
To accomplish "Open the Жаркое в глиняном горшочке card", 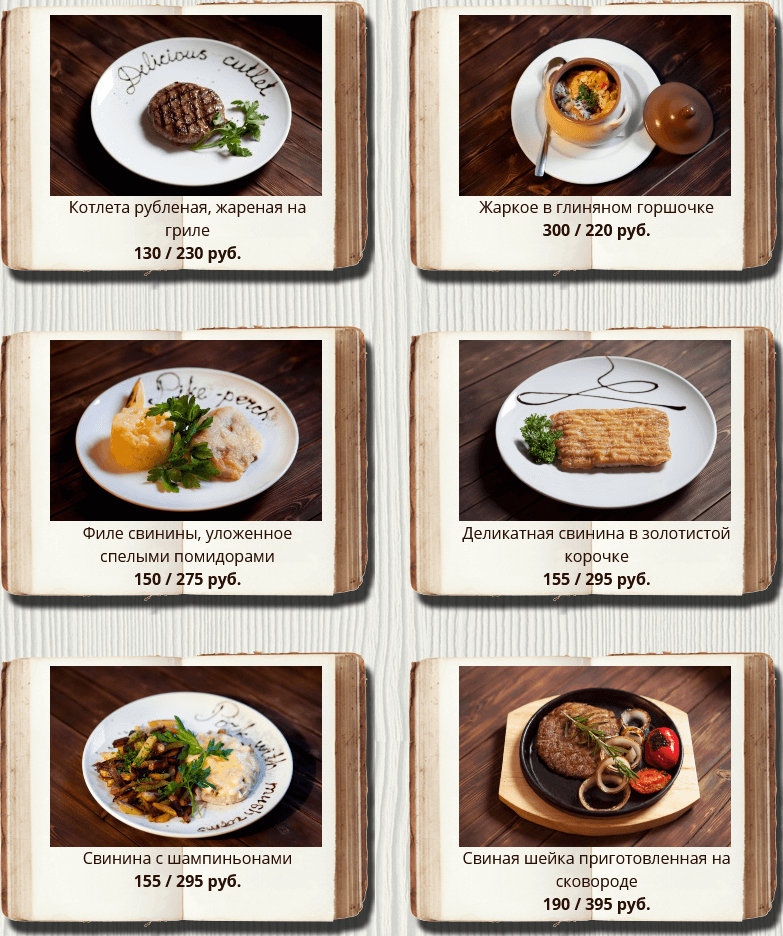I will 595,105.
